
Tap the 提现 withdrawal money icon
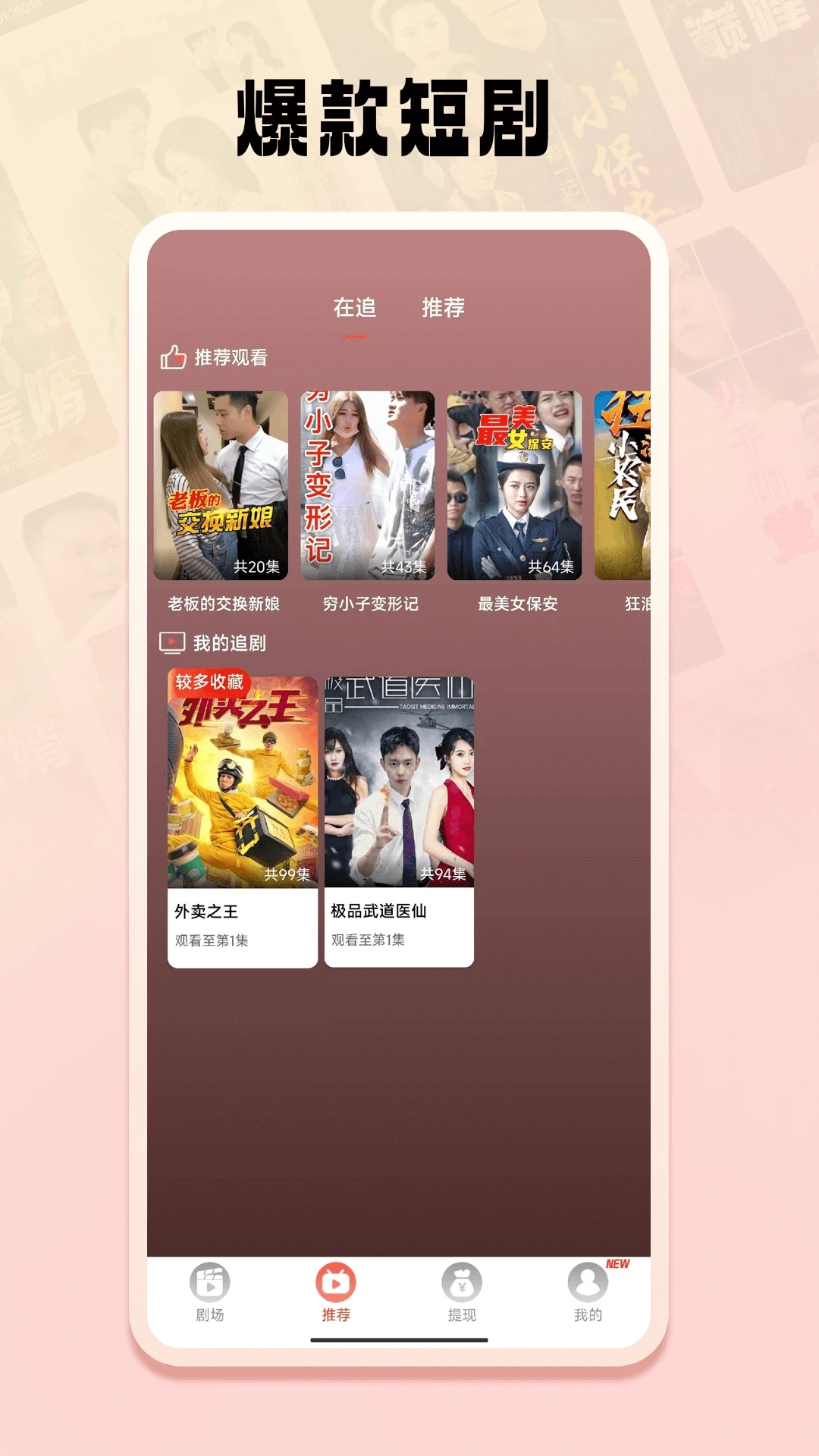click(x=461, y=1280)
